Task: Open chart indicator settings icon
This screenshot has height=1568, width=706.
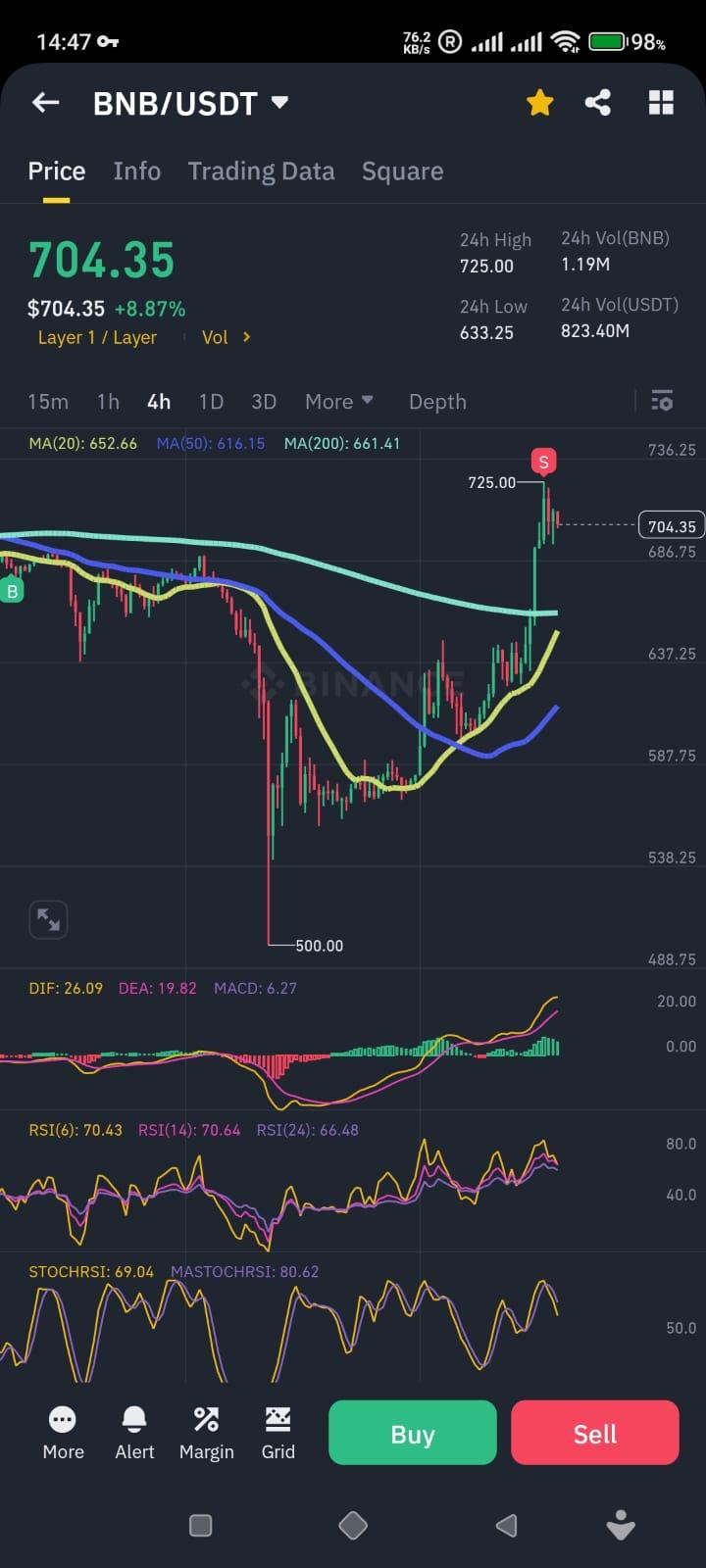Action: (x=662, y=401)
